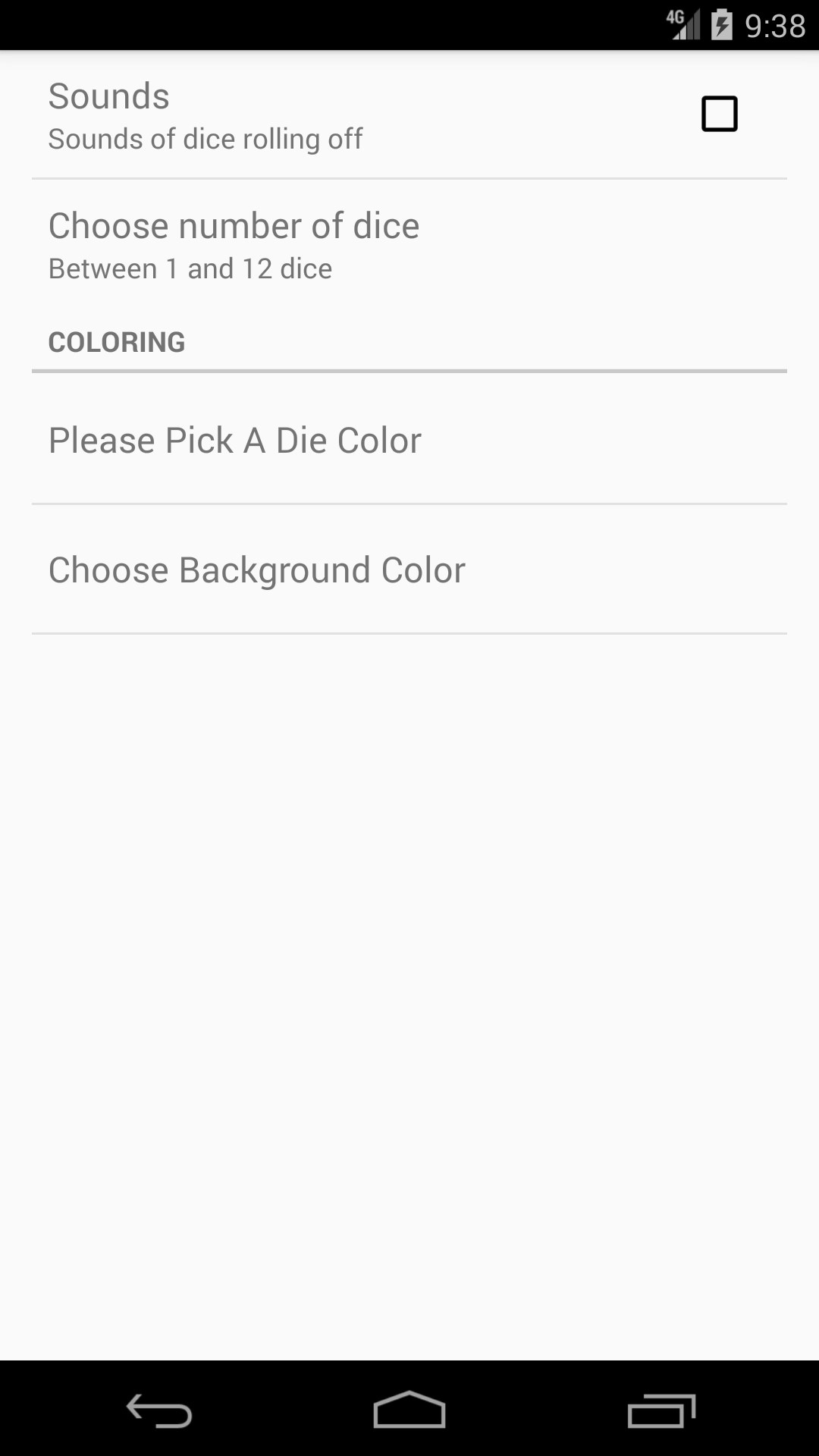Open Please Pick A Die Color

click(409, 440)
